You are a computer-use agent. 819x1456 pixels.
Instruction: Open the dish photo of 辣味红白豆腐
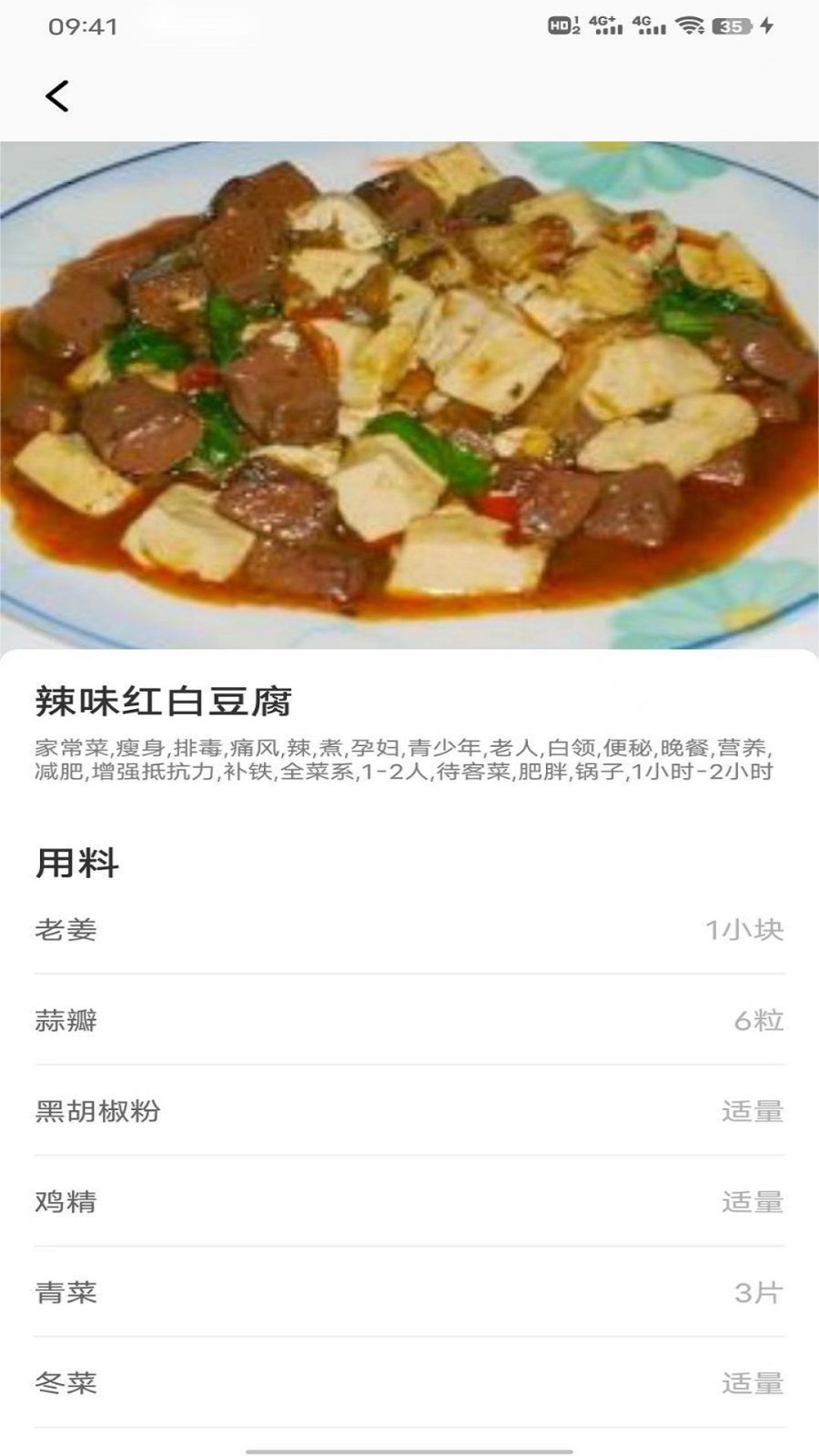coord(409,391)
